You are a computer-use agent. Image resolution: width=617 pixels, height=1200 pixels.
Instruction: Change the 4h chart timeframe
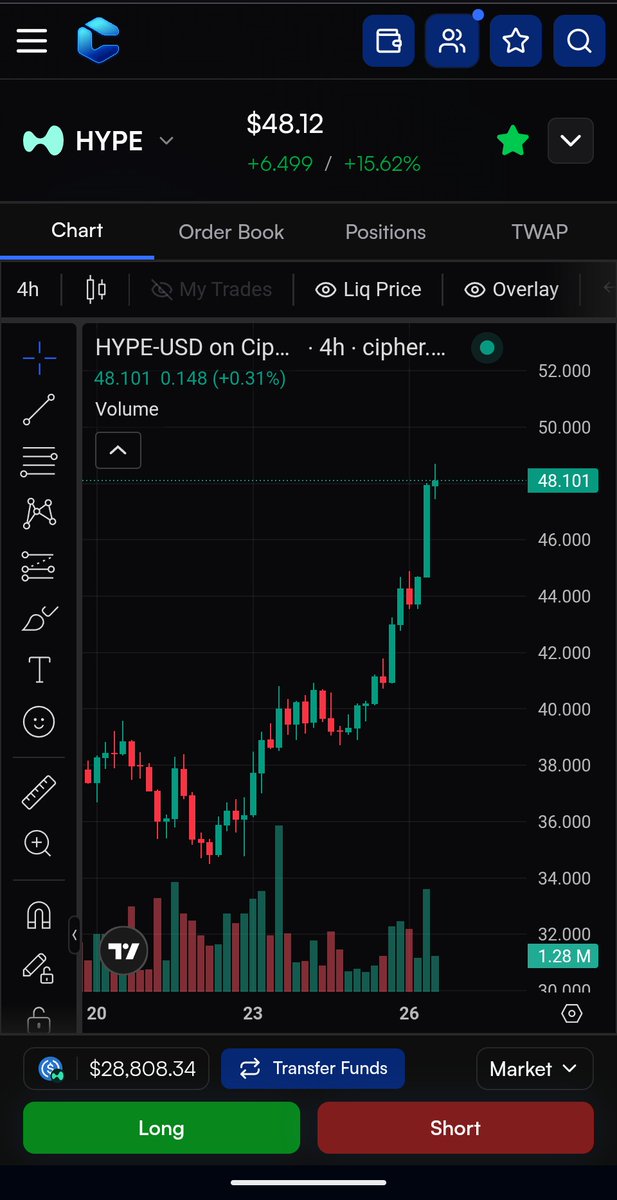point(28,290)
